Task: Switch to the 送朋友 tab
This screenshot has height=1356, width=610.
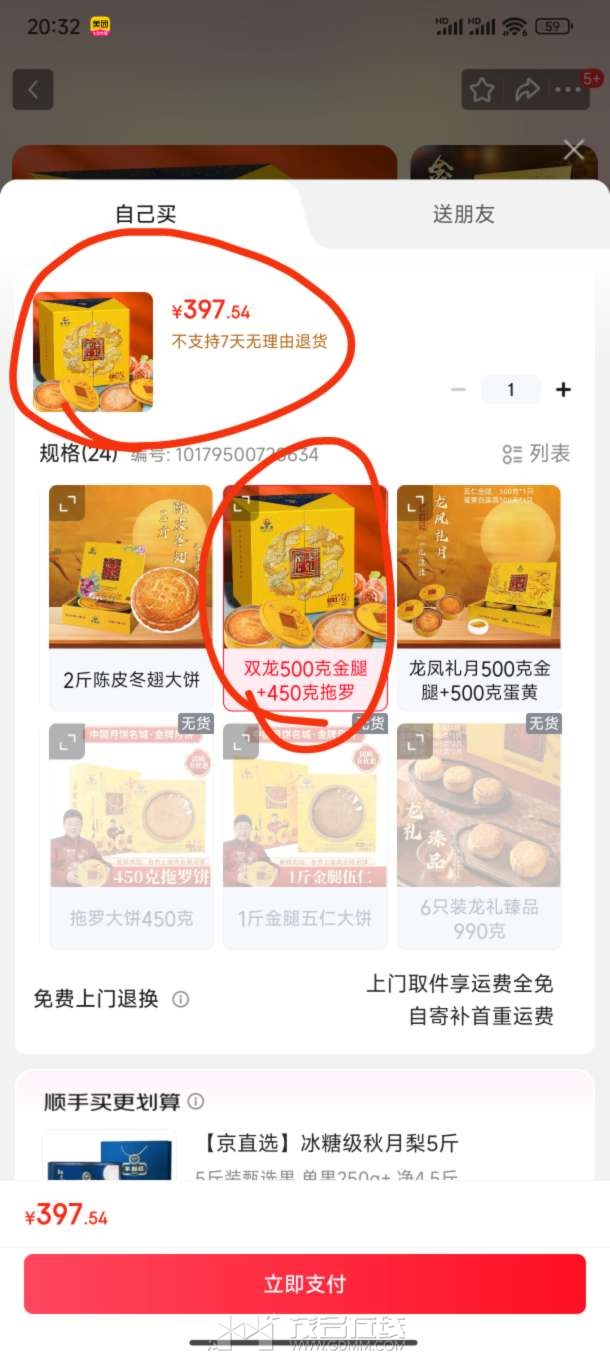Action: pos(463,214)
